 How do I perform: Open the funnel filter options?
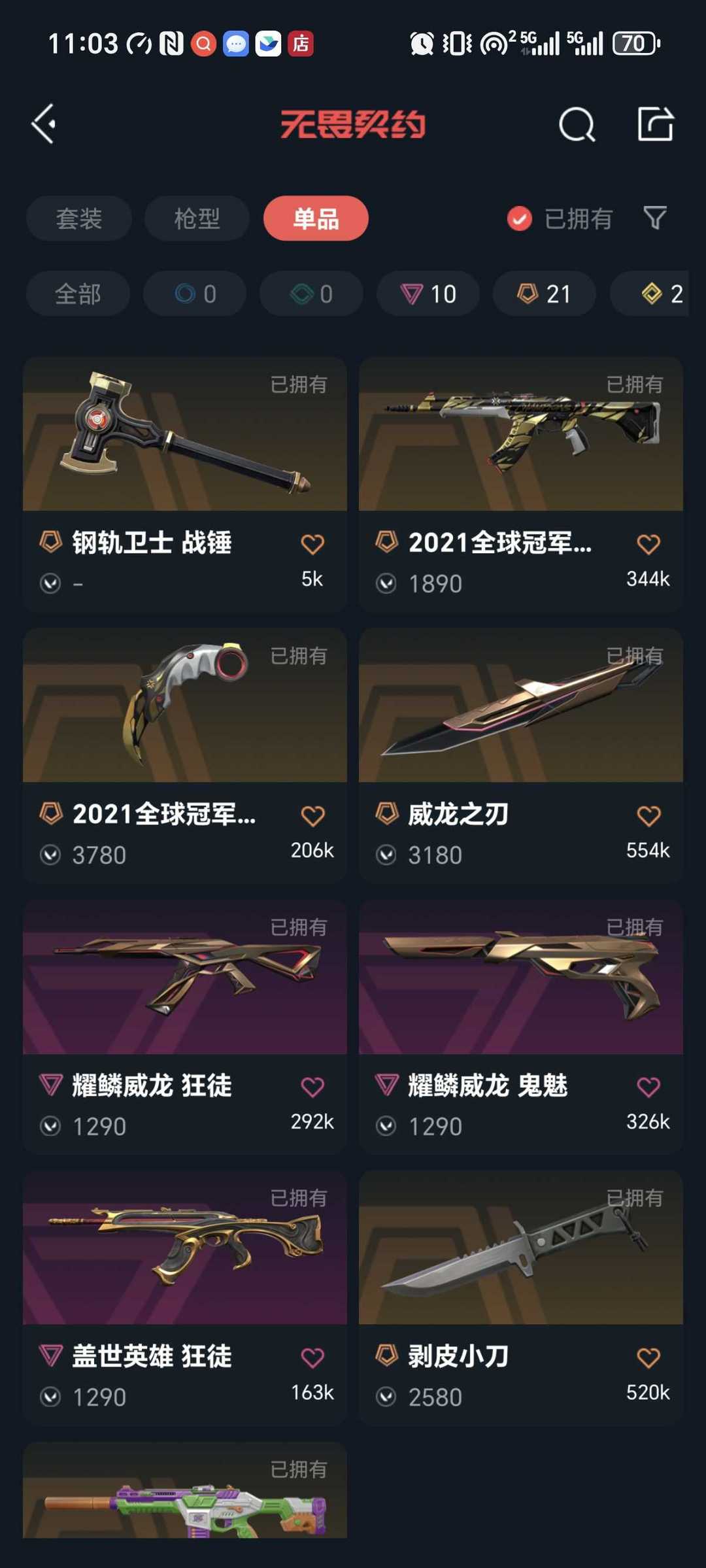[x=654, y=218]
